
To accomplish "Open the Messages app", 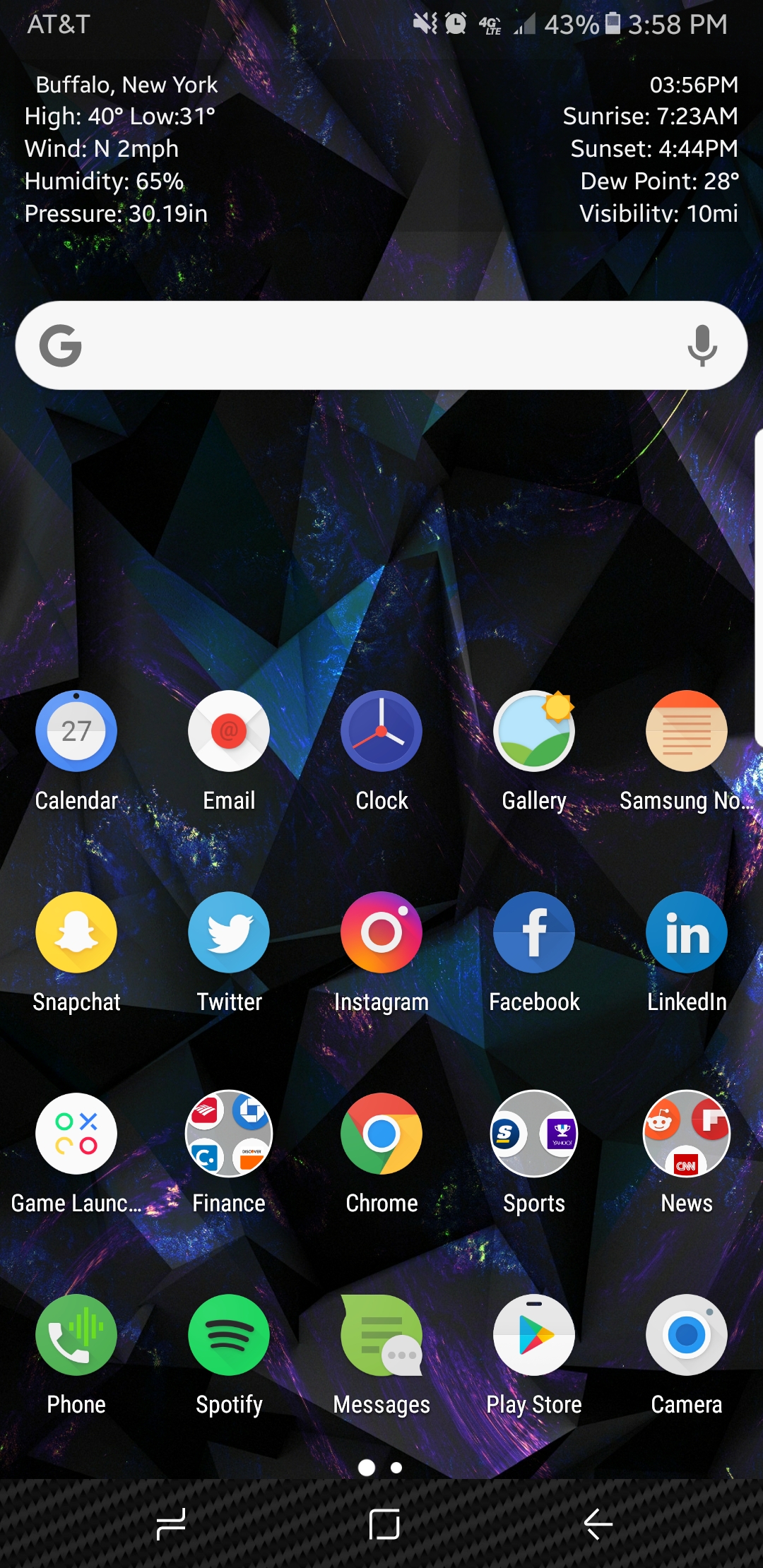I will pos(381,1334).
